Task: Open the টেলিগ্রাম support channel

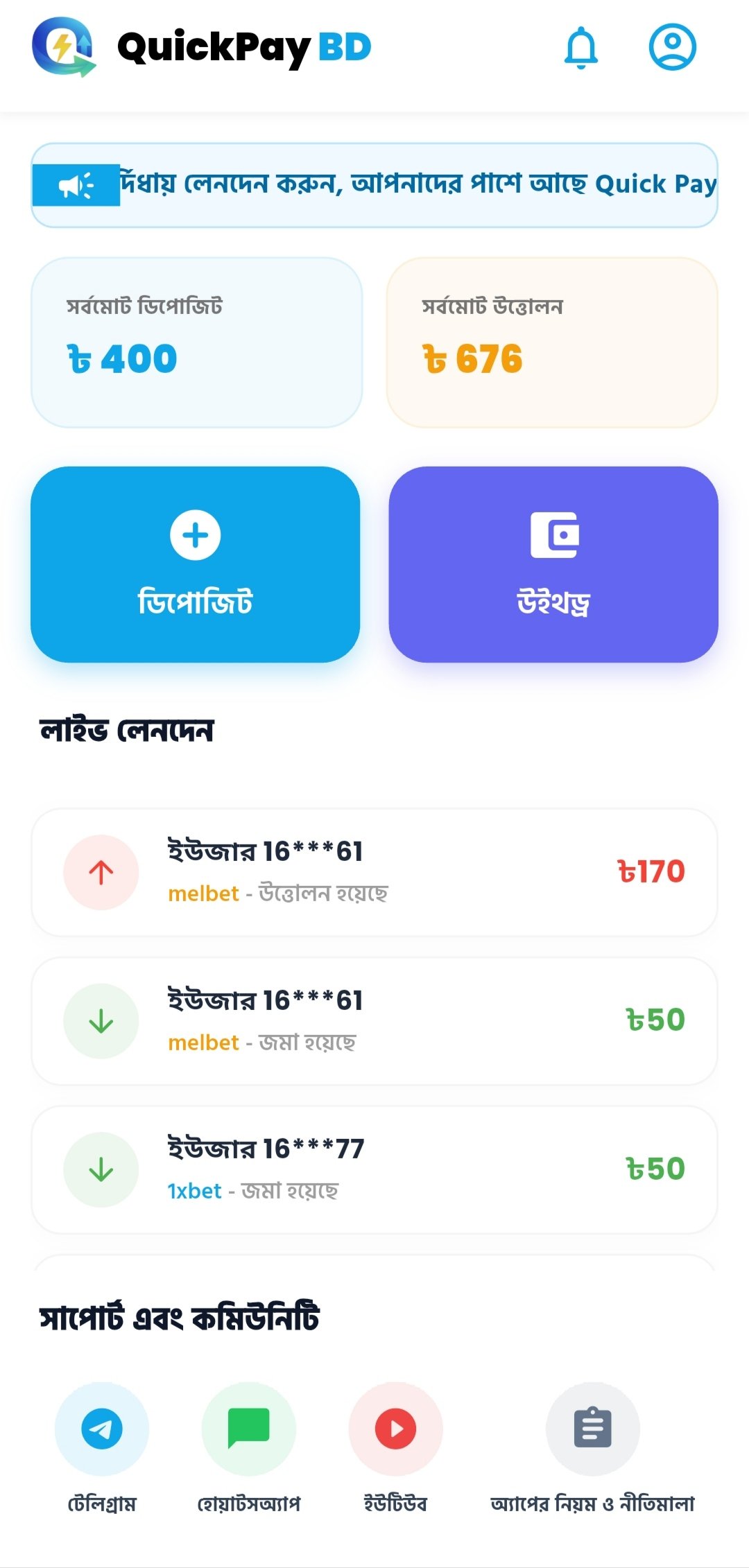Action: [102, 1429]
